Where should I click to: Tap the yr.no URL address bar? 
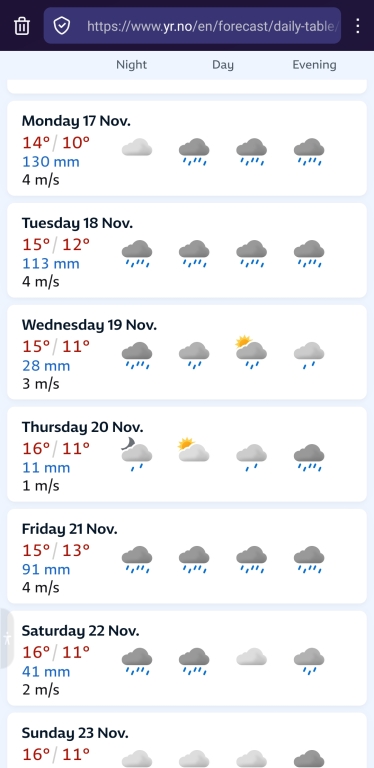tap(192, 25)
